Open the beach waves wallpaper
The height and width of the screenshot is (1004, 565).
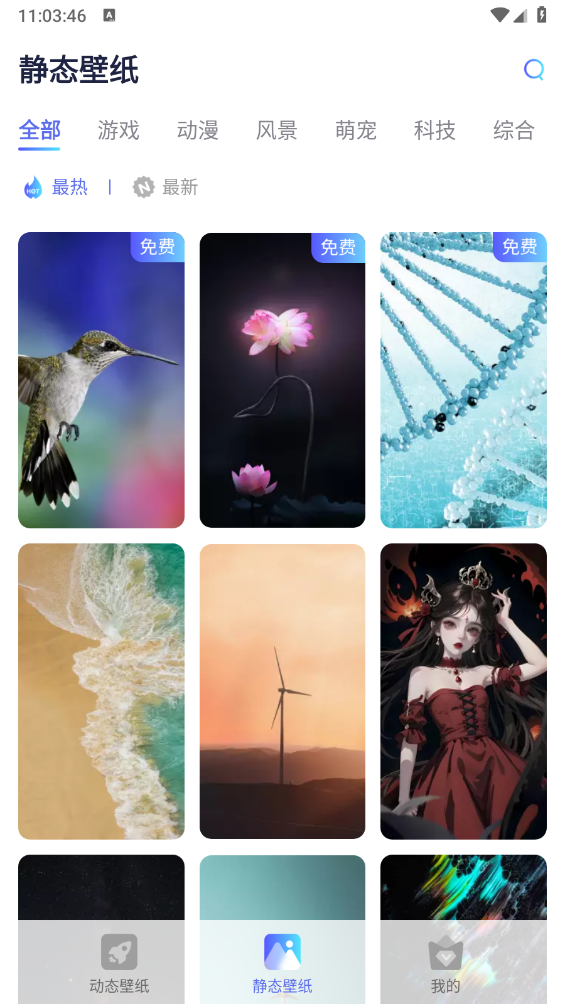point(101,691)
